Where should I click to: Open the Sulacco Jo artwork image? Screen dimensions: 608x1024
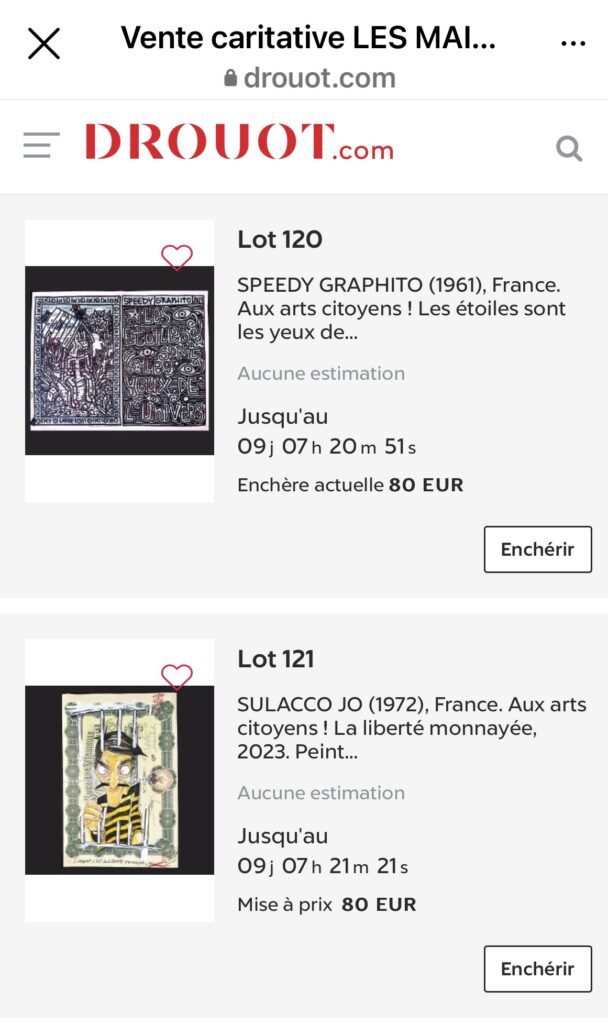(x=120, y=780)
